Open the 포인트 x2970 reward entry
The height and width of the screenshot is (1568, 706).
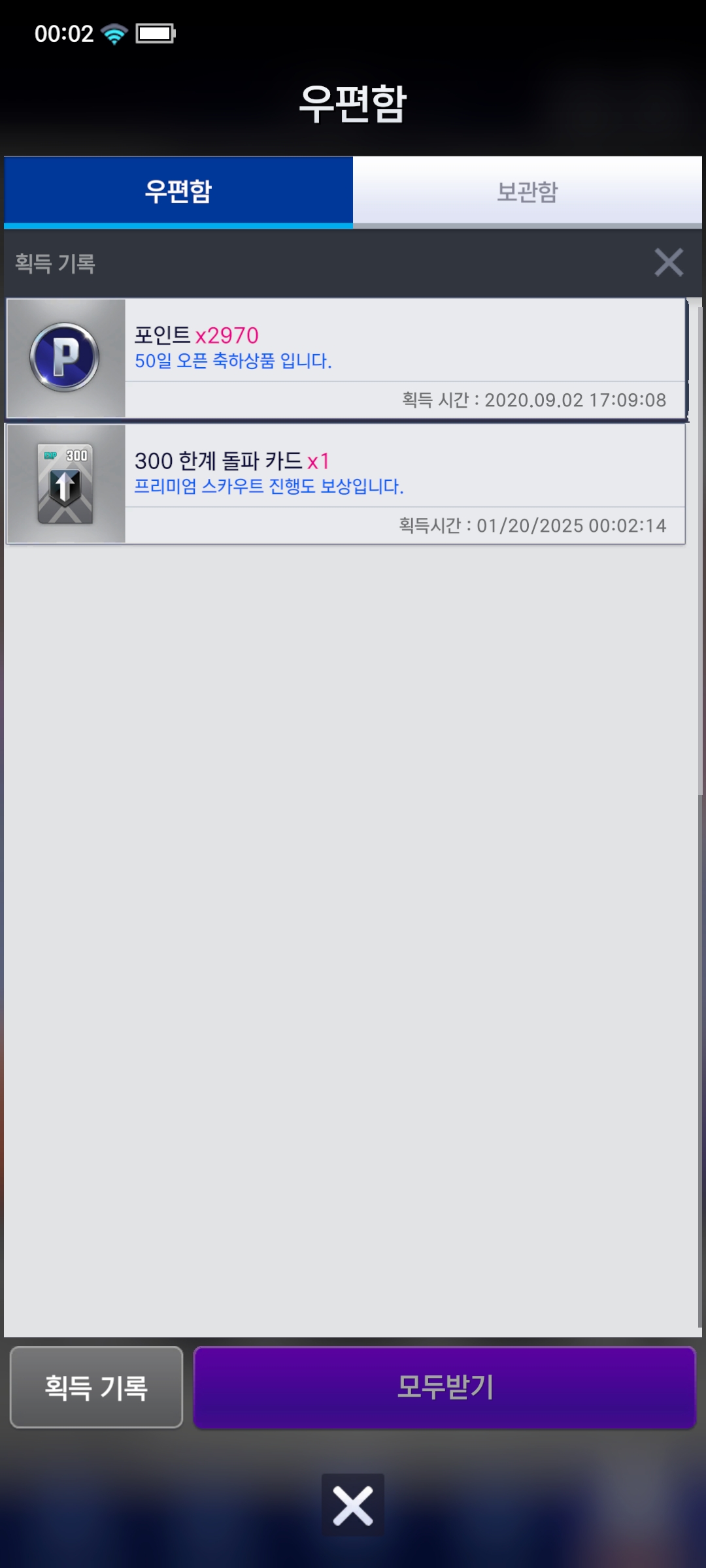[346, 358]
